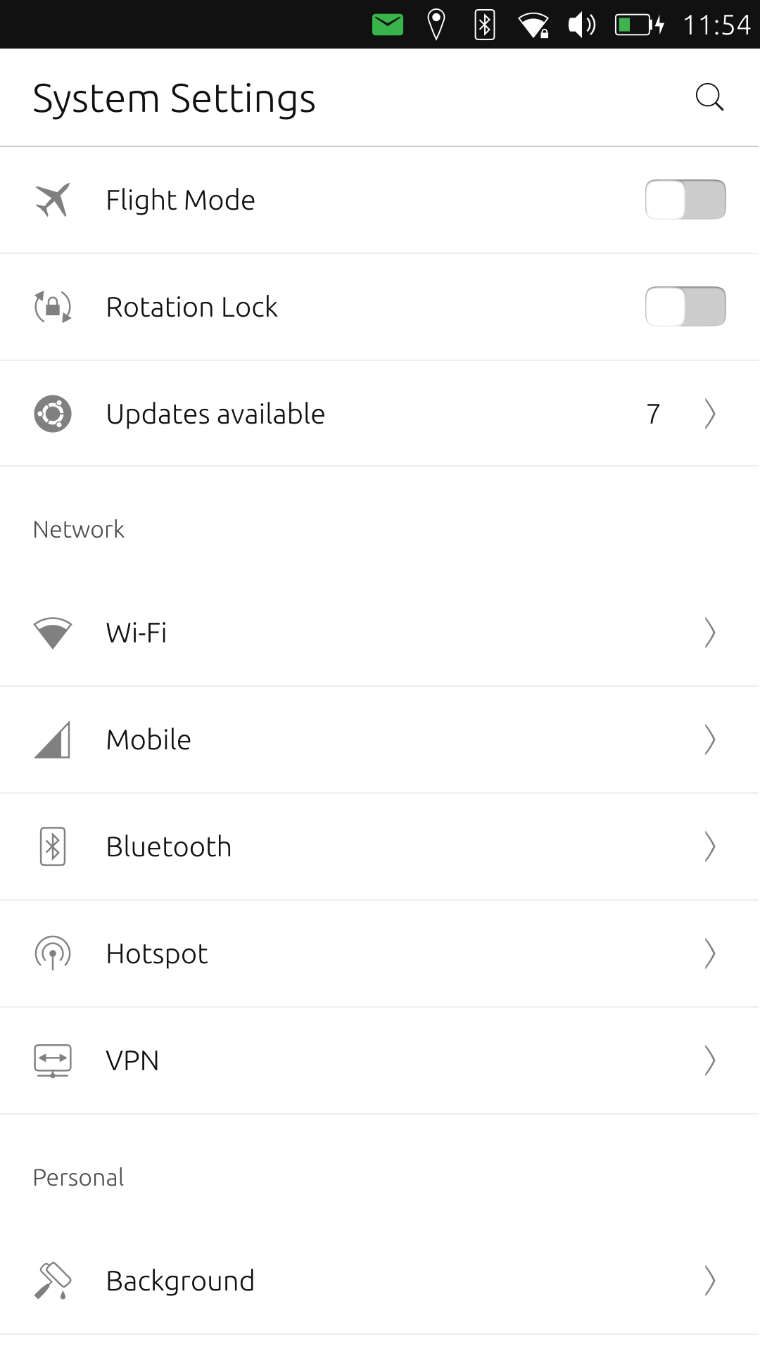Open VPN settings
The width and height of the screenshot is (760, 1351).
tap(380, 1061)
